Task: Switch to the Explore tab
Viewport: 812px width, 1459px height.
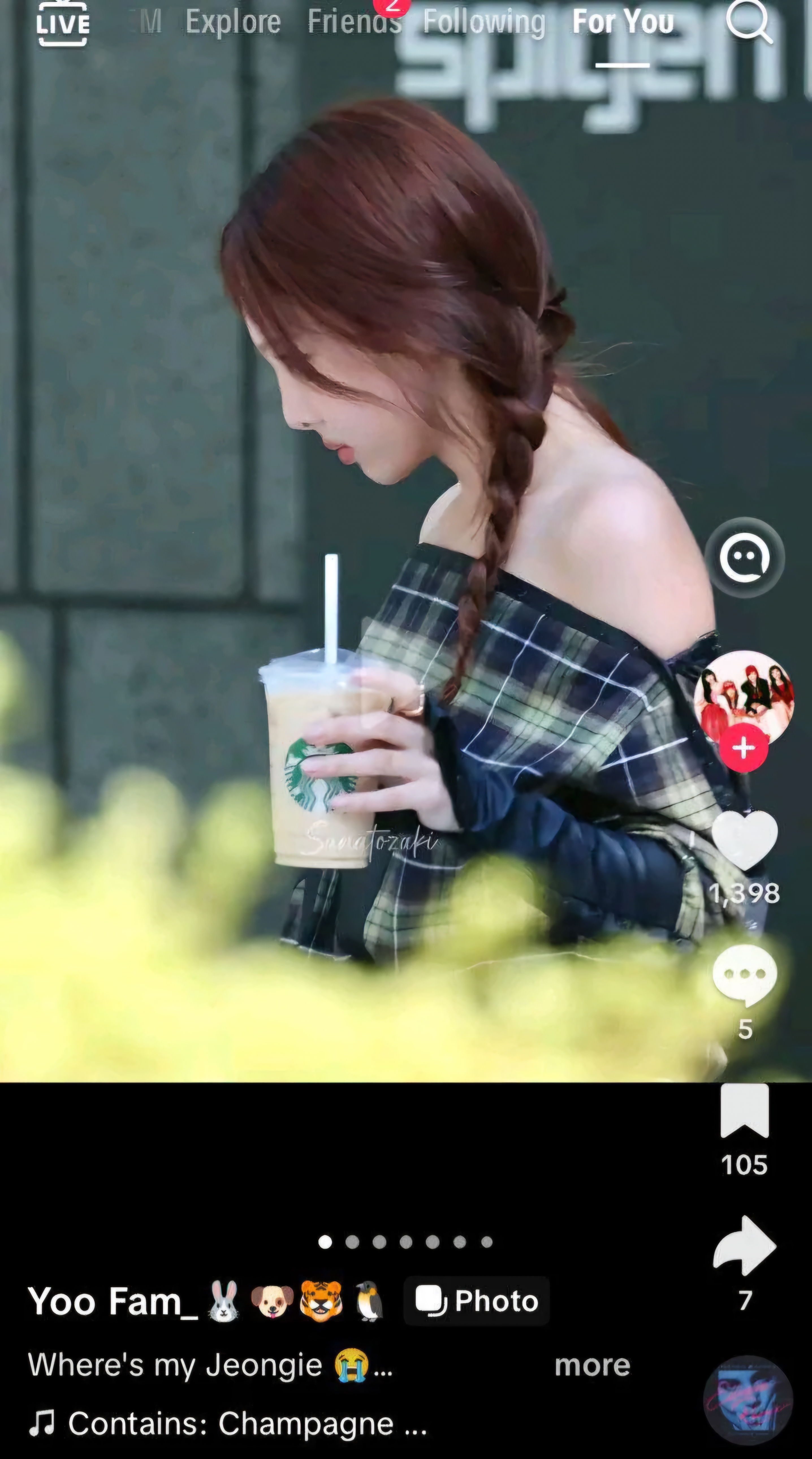Action: 233,21
